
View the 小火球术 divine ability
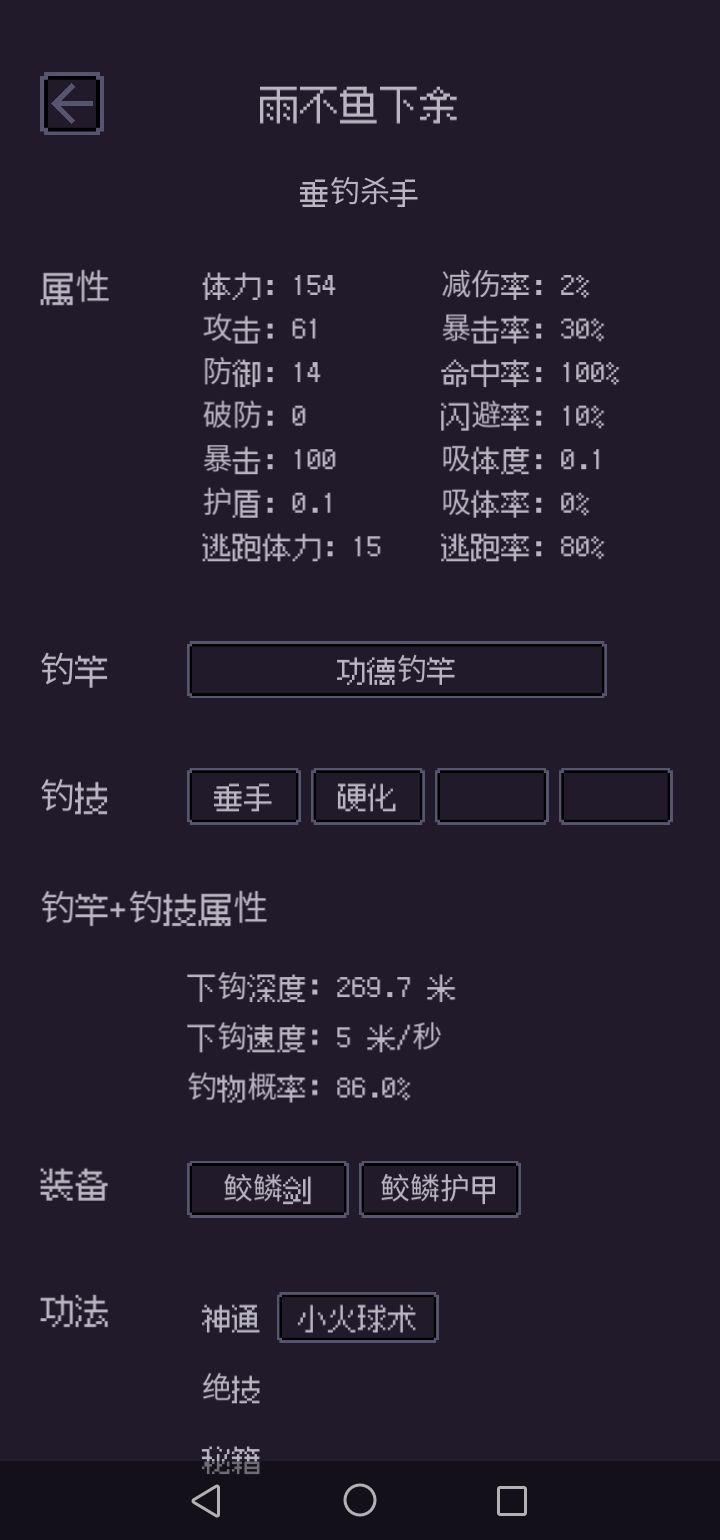(x=357, y=1317)
